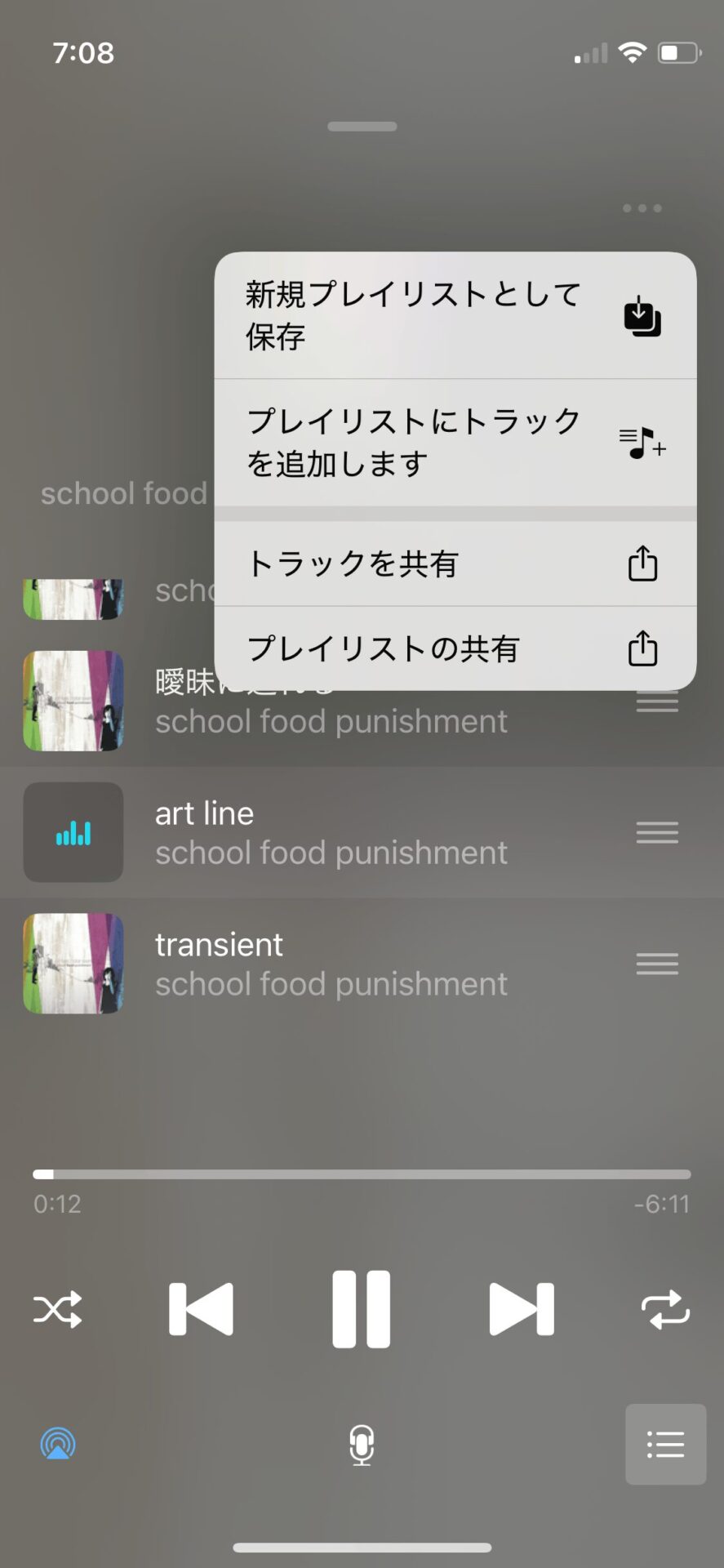Tap プレイリストの共有 to share playlist
This screenshot has height=1568, width=724.
[454, 648]
